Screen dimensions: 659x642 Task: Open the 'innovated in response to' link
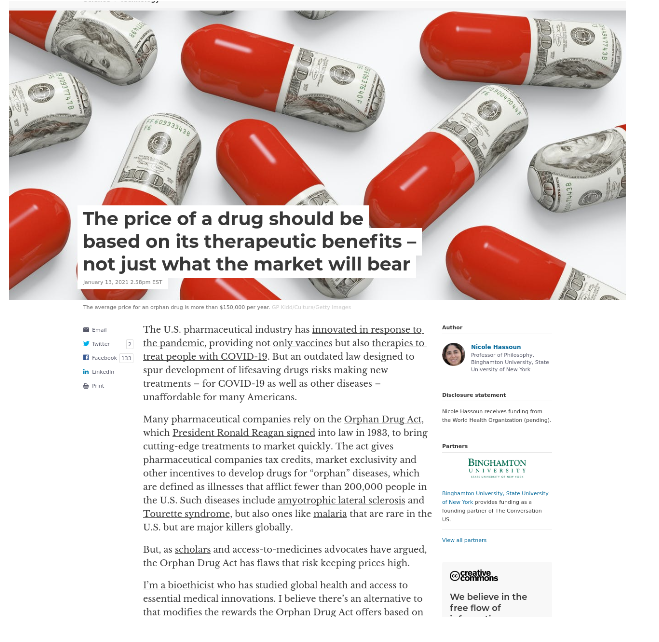tap(366, 329)
